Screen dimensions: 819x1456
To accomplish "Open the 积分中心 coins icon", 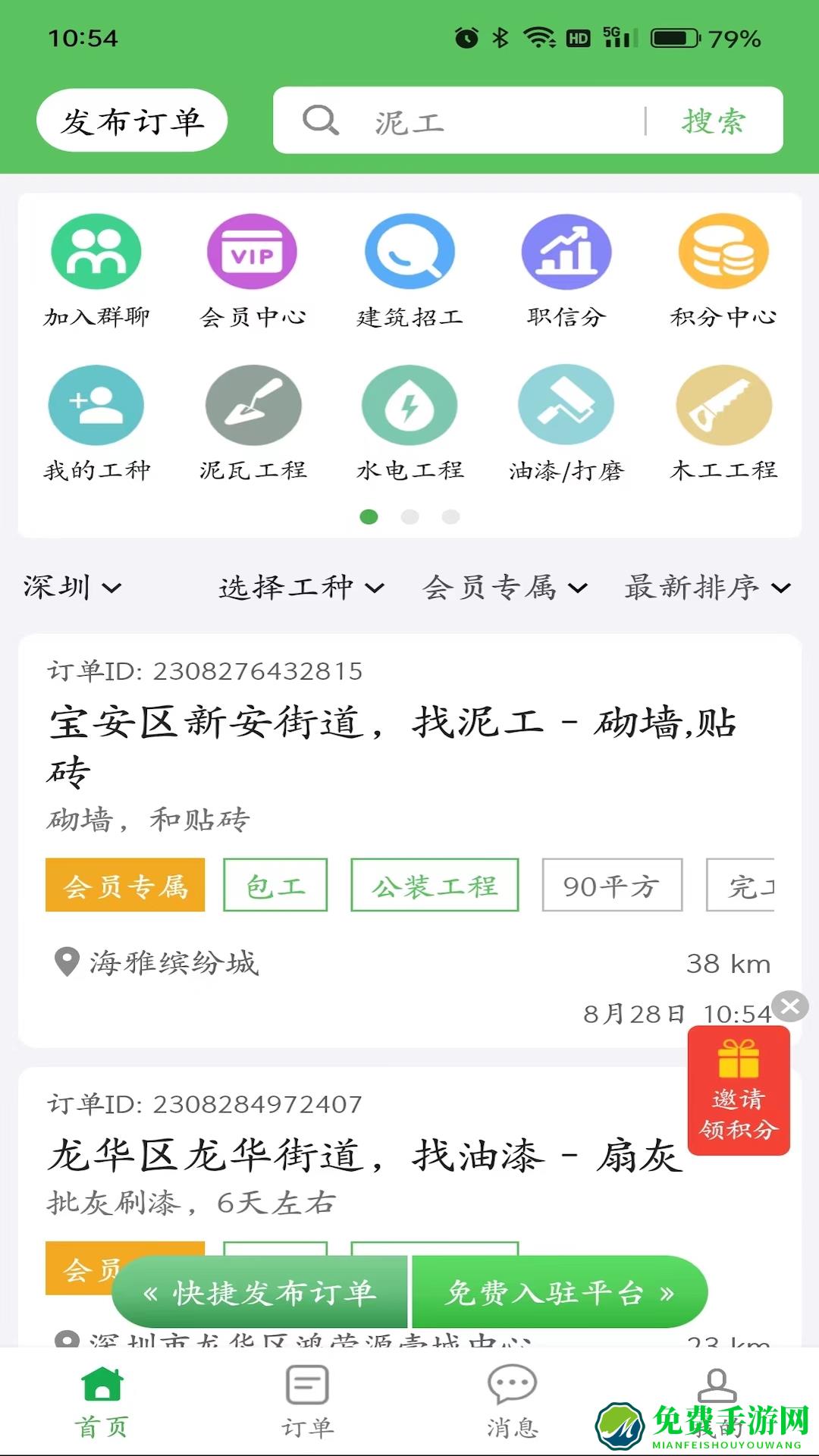I will point(723,252).
